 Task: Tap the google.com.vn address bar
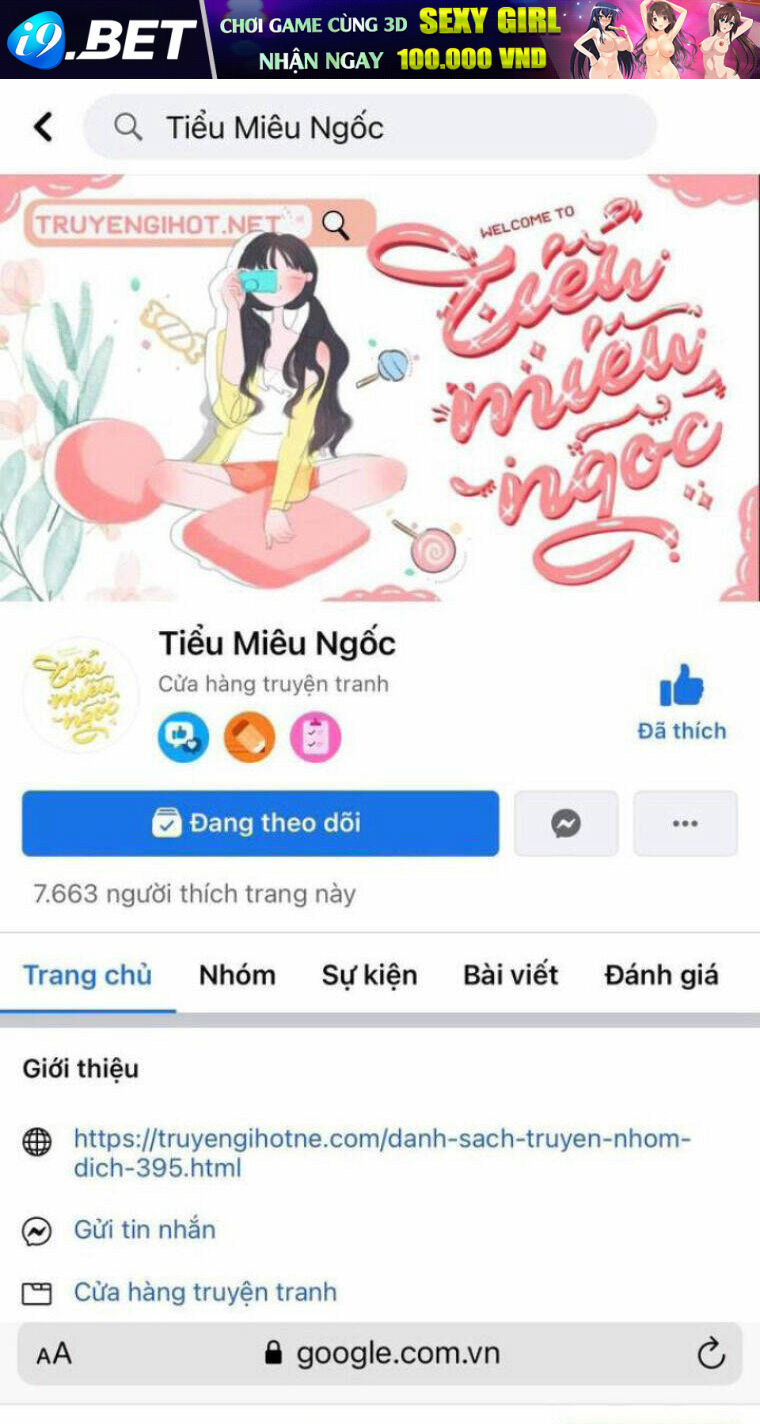[385, 1354]
